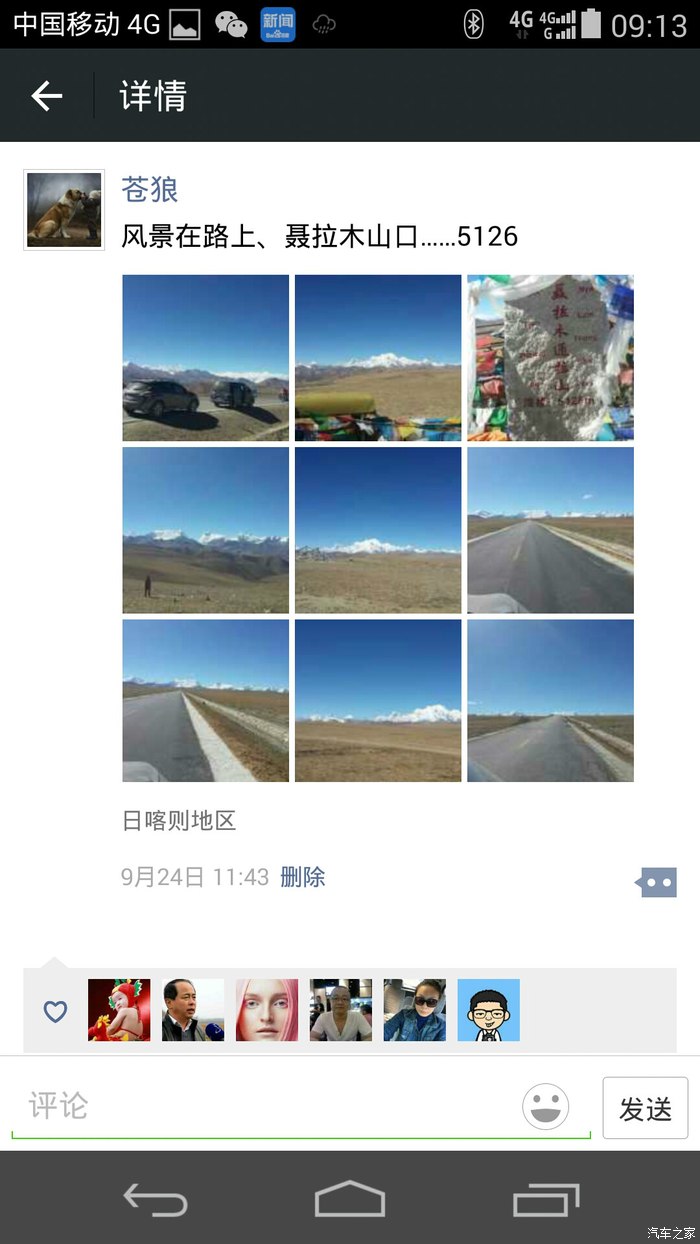Image resolution: width=700 pixels, height=1244 pixels.
Task: Open the photo with two parked cars
Action: 206,358
